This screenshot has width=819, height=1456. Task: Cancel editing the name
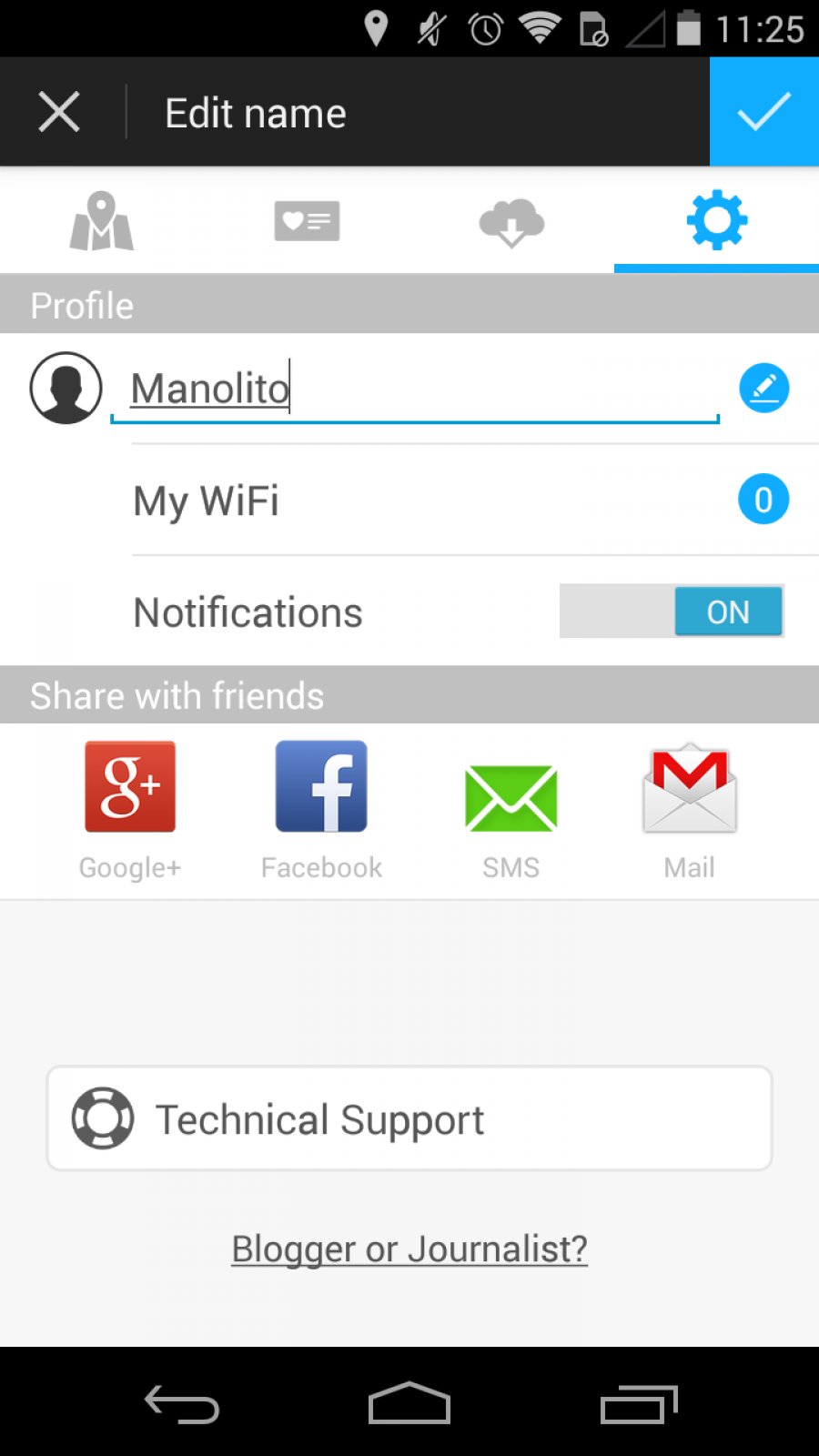pos(60,113)
